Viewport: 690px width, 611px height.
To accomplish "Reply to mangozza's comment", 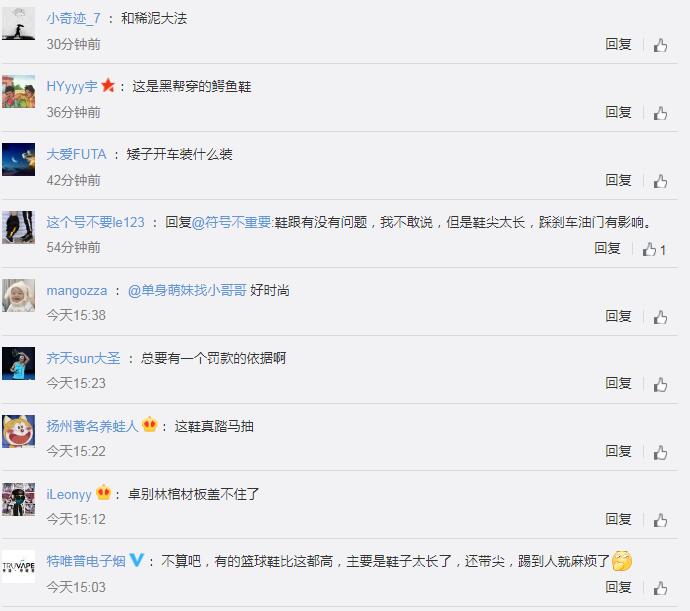I will click(618, 316).
